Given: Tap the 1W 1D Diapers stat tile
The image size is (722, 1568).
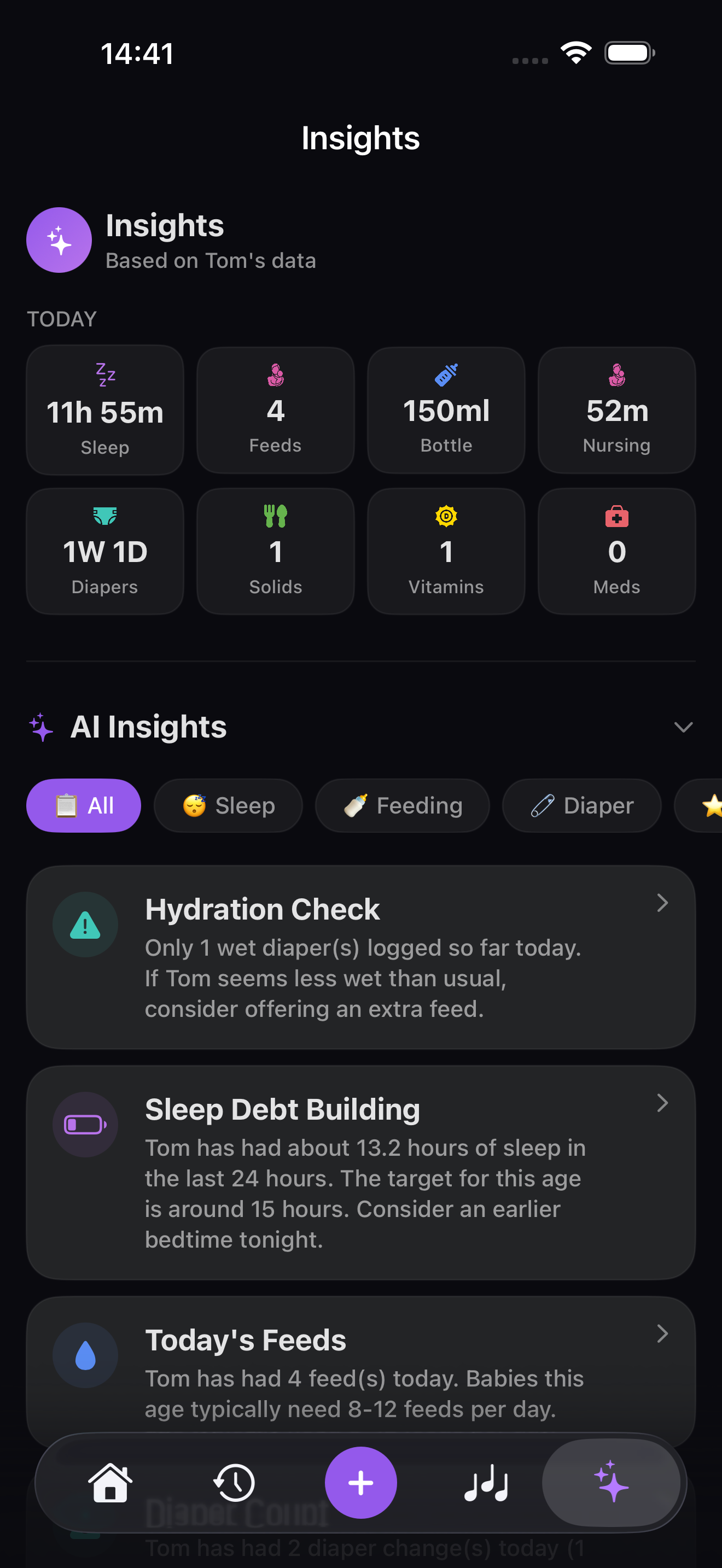Looking at the screenshot, I should (104, 551).
